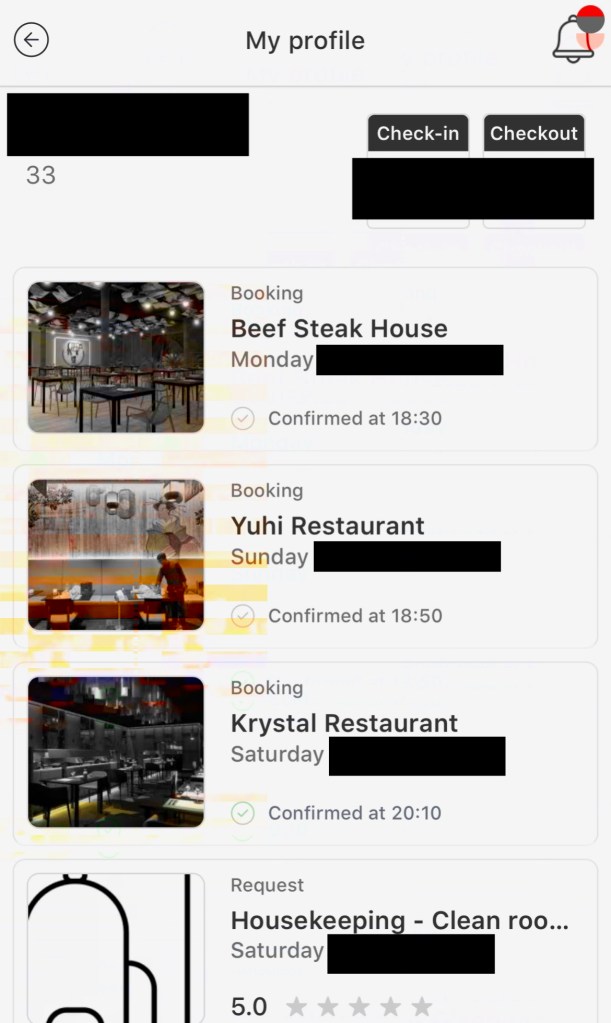
Task: Tap the Checkout button
Action: [533, 133]
